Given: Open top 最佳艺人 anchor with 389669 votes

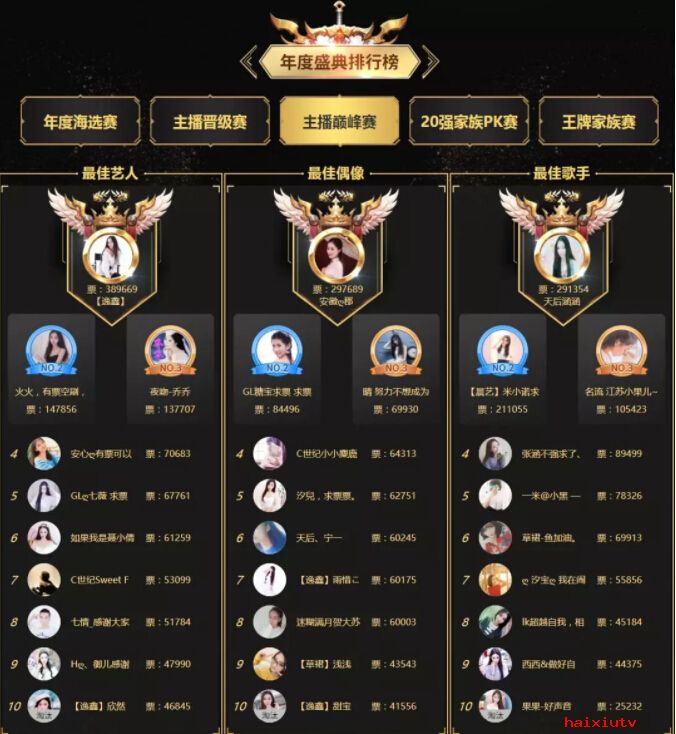Looking at the screenshot, I should tap(111, 255).
